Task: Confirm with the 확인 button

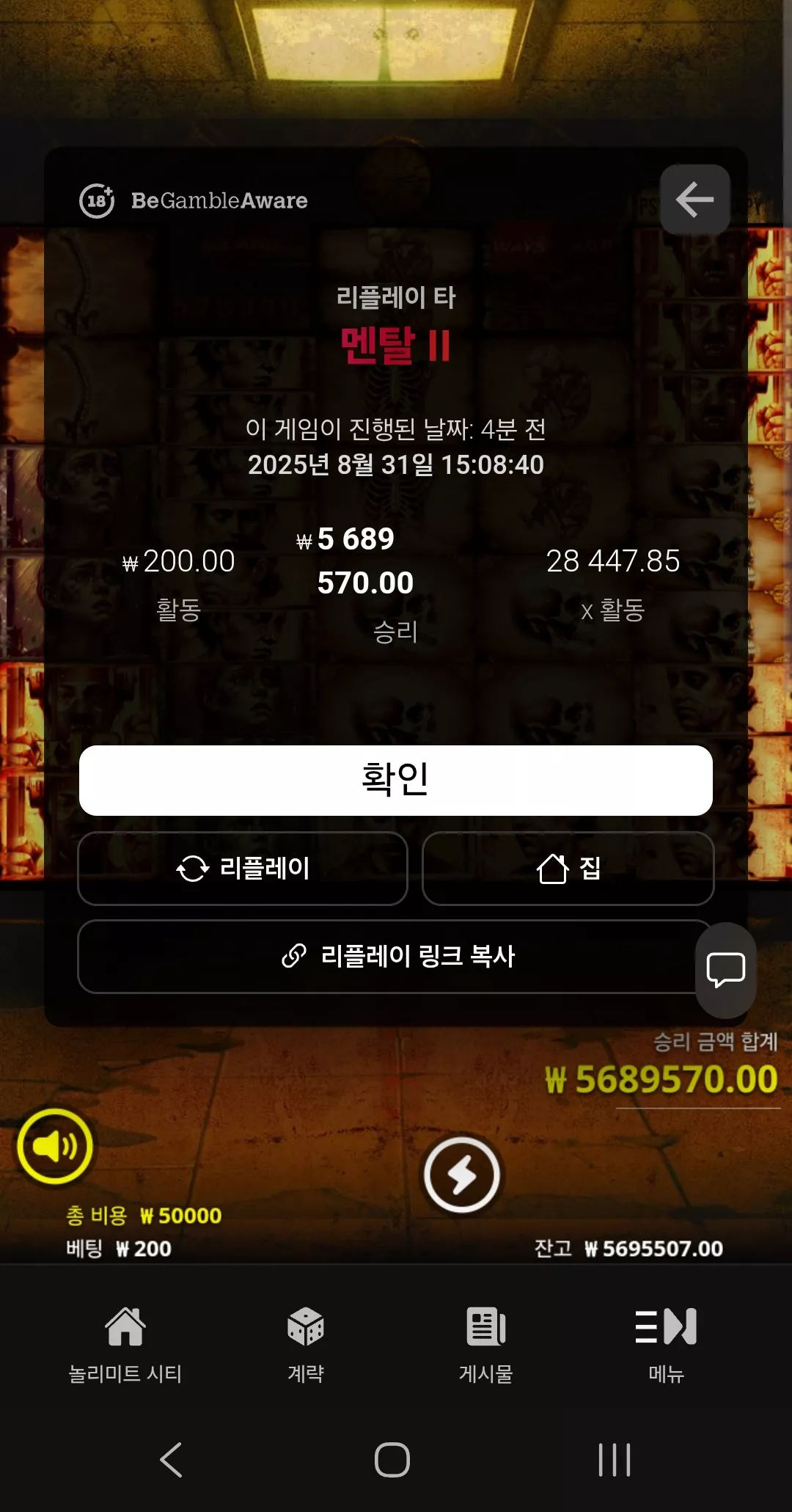Action: (x=396, y=781)
